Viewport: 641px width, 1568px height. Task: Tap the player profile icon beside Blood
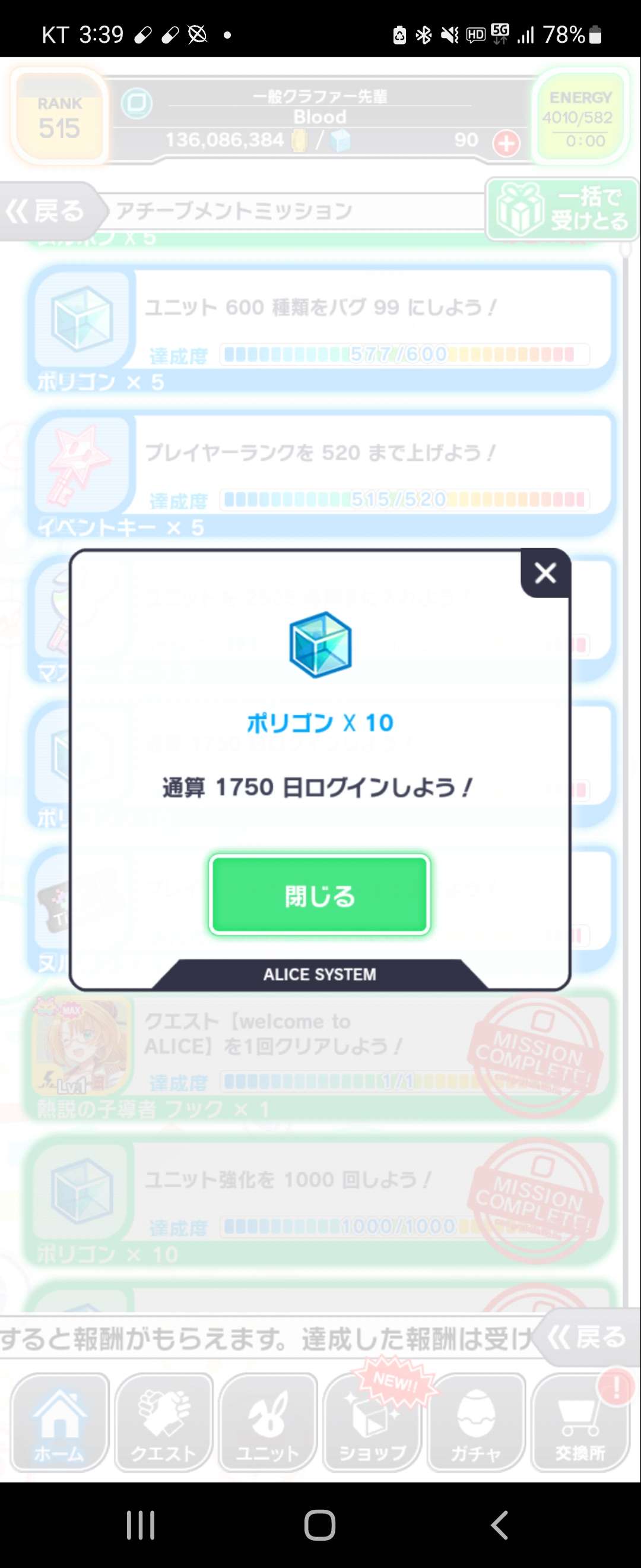tap(138, 103)
